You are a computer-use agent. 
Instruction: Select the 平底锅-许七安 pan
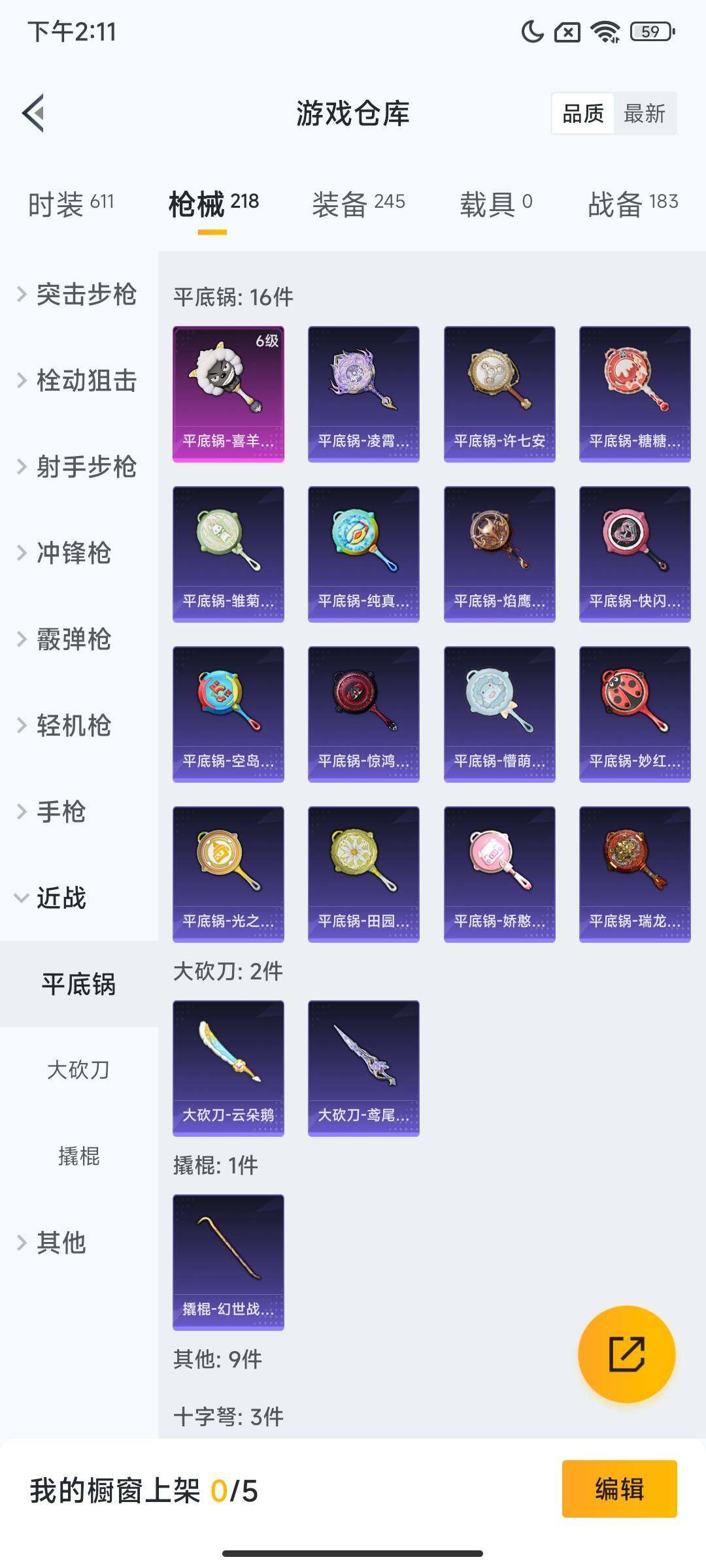click(499, 392)
